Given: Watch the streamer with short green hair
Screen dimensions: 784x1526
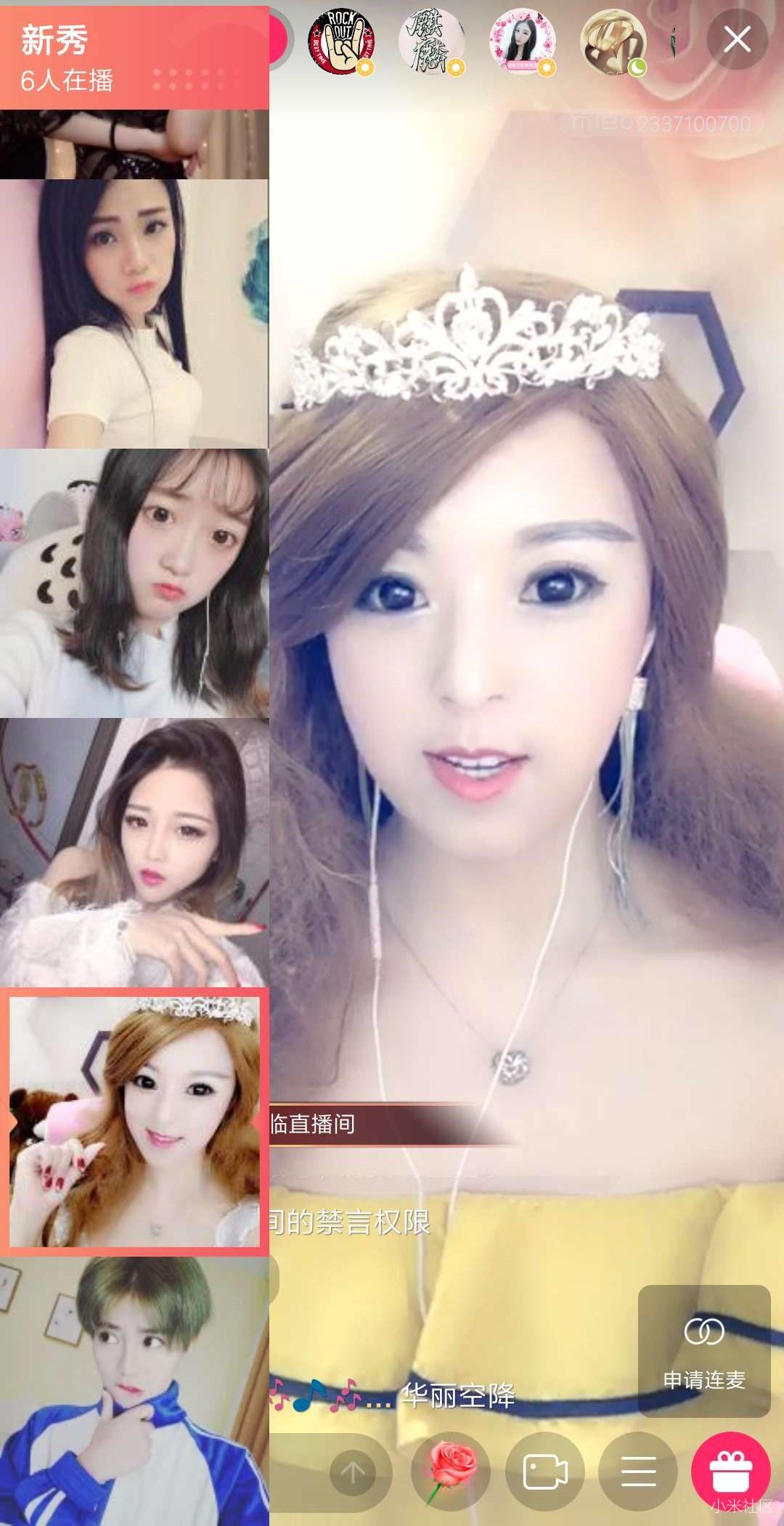Looking at the screenshot, I should tap(134, 1390).
